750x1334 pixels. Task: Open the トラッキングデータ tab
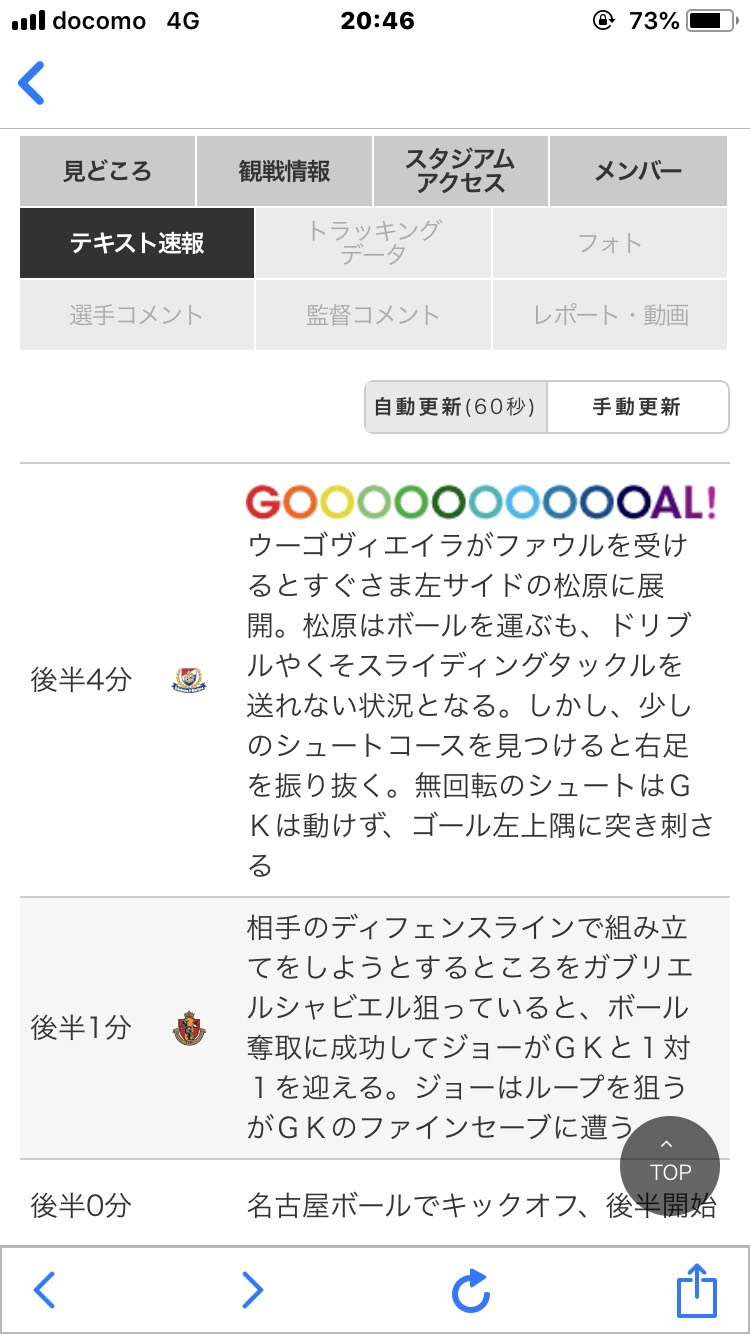pyautogui.click(x=373, y=243)
